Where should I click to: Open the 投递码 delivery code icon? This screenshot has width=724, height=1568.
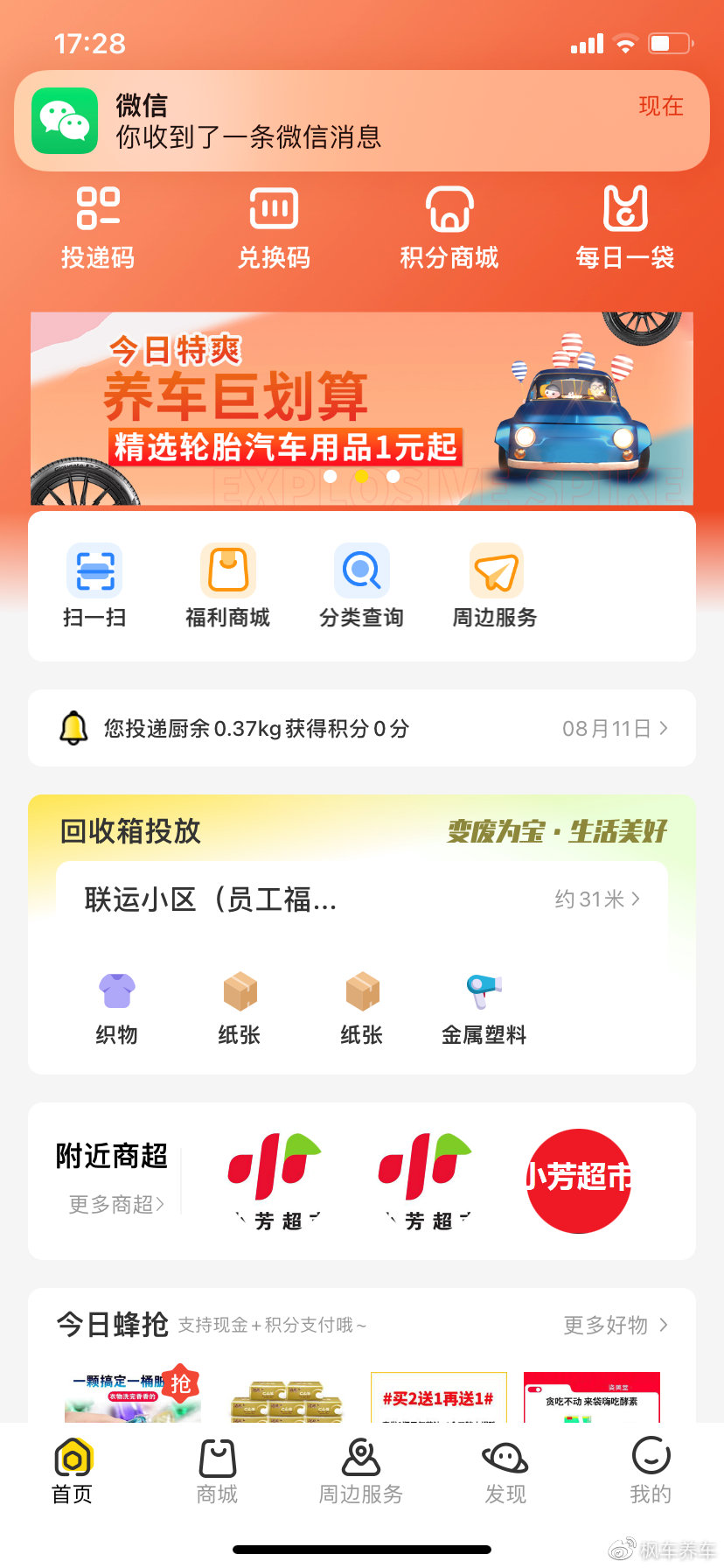click(96, 210)
